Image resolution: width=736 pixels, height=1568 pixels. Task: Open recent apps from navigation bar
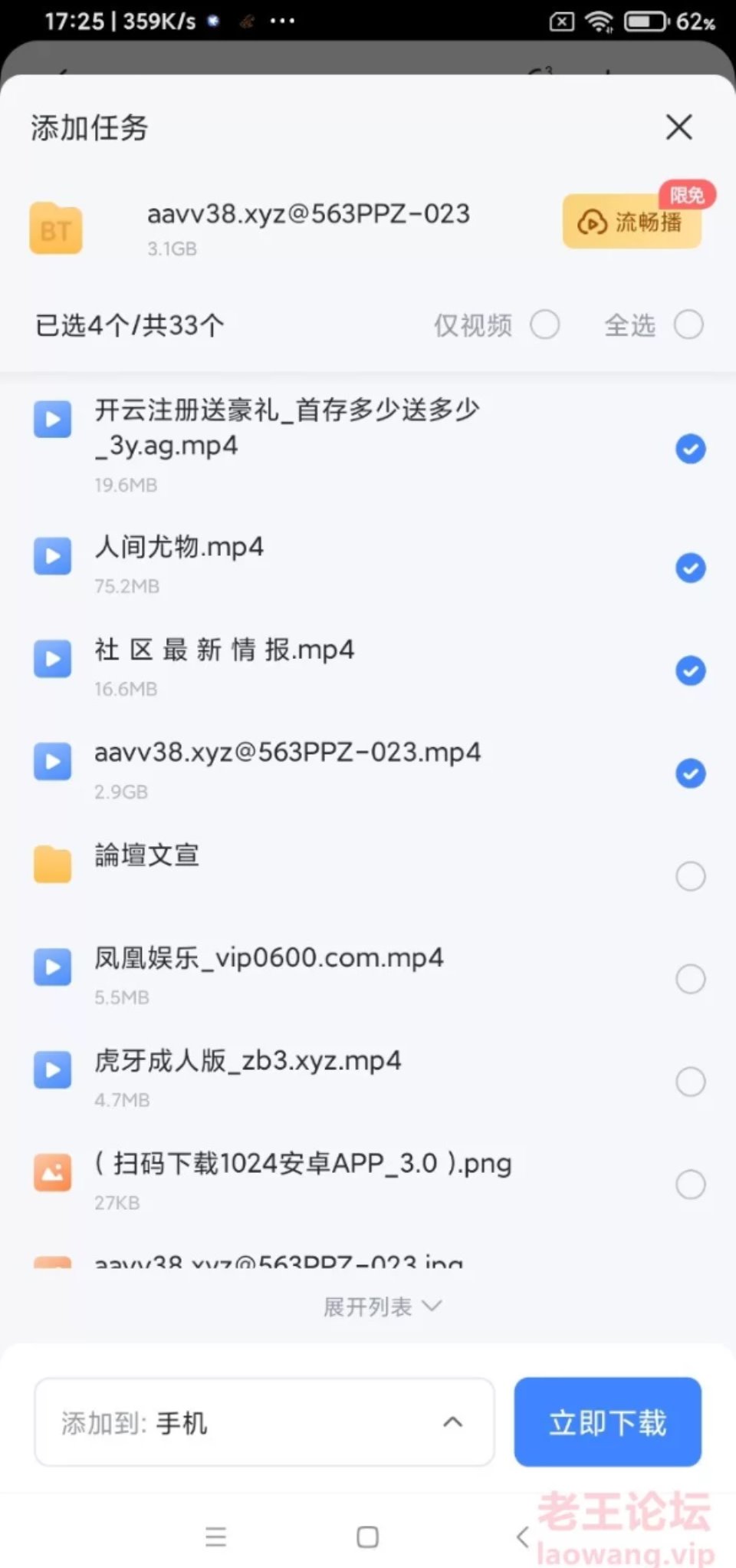(x=216, y=1537)
